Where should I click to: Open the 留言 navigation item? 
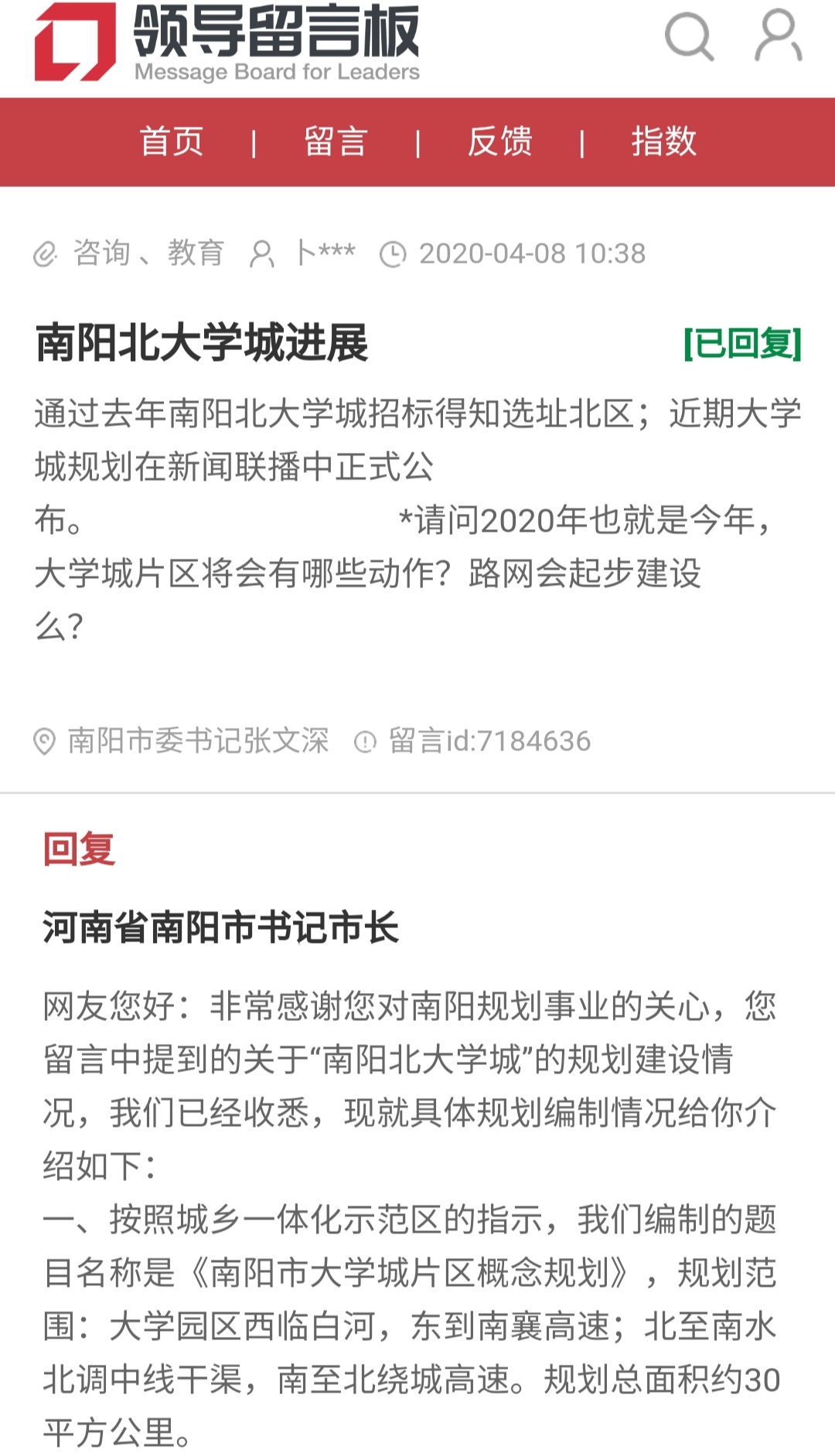click(x=336, y=141)
